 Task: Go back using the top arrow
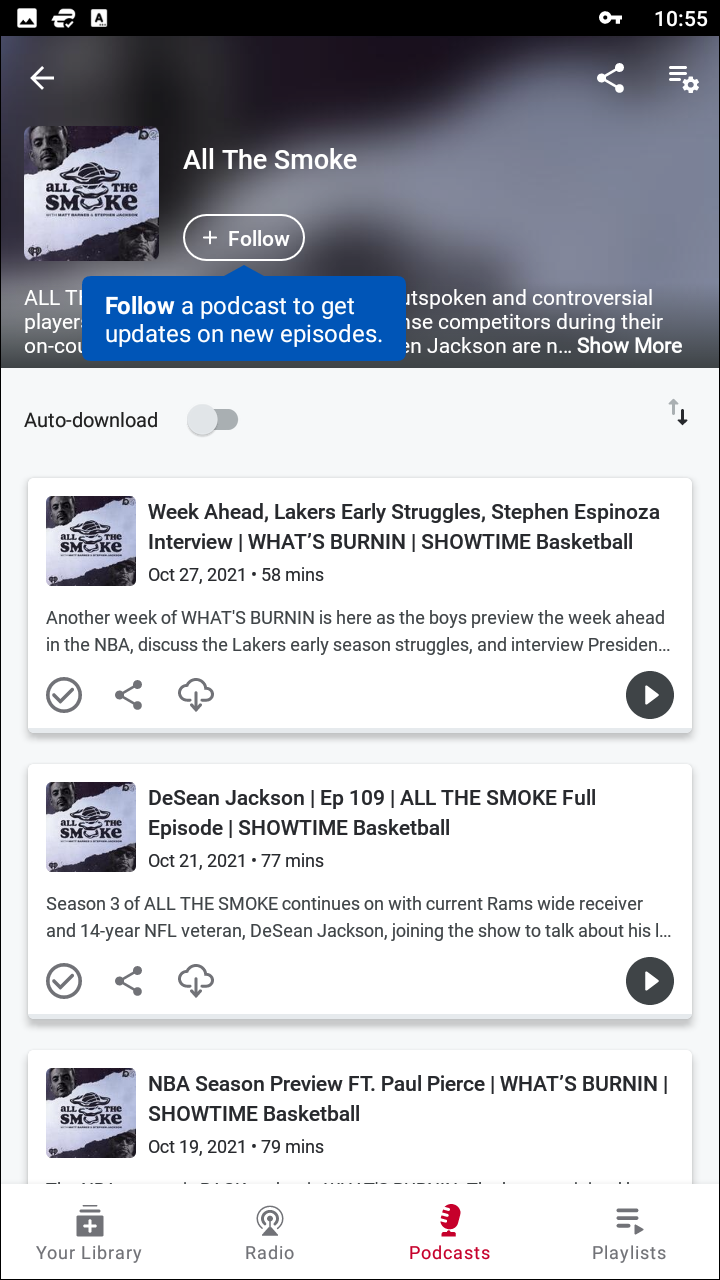[42, 78]
